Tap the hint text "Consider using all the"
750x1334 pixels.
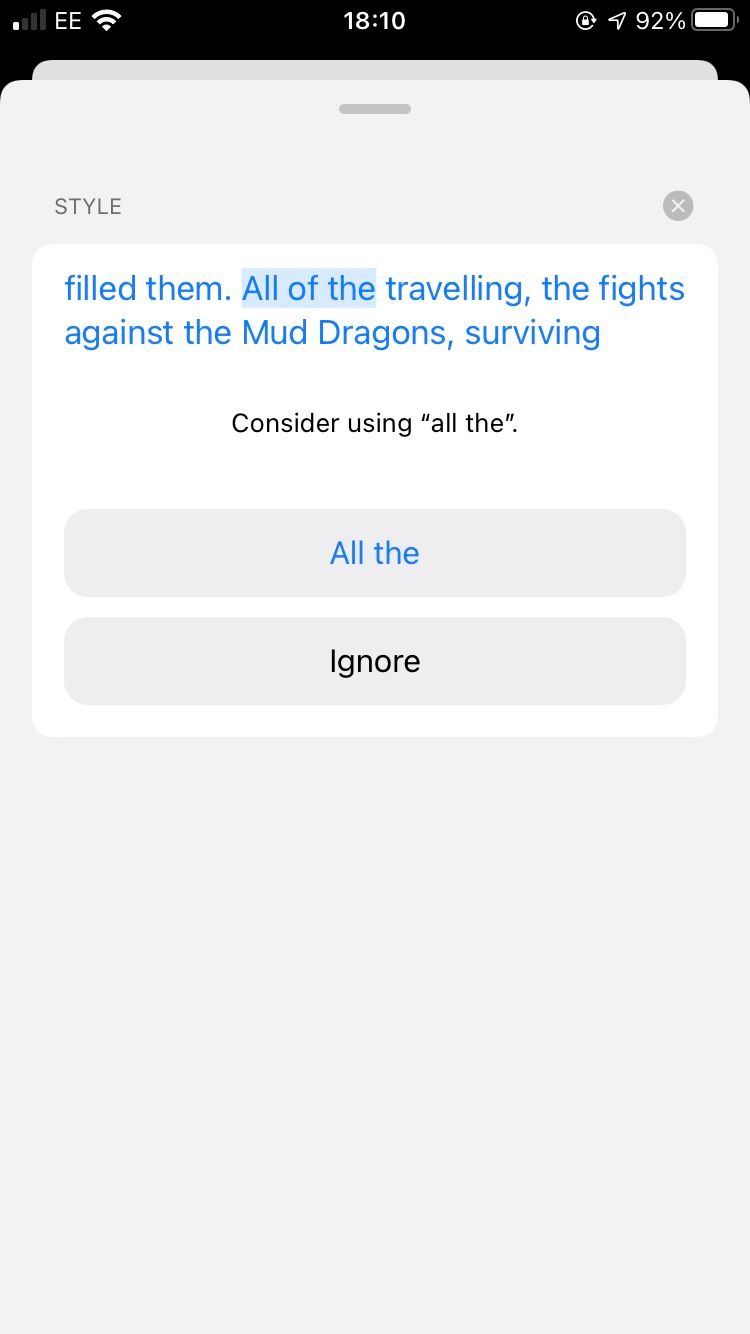pyautogui.click(x=375, y=422)
